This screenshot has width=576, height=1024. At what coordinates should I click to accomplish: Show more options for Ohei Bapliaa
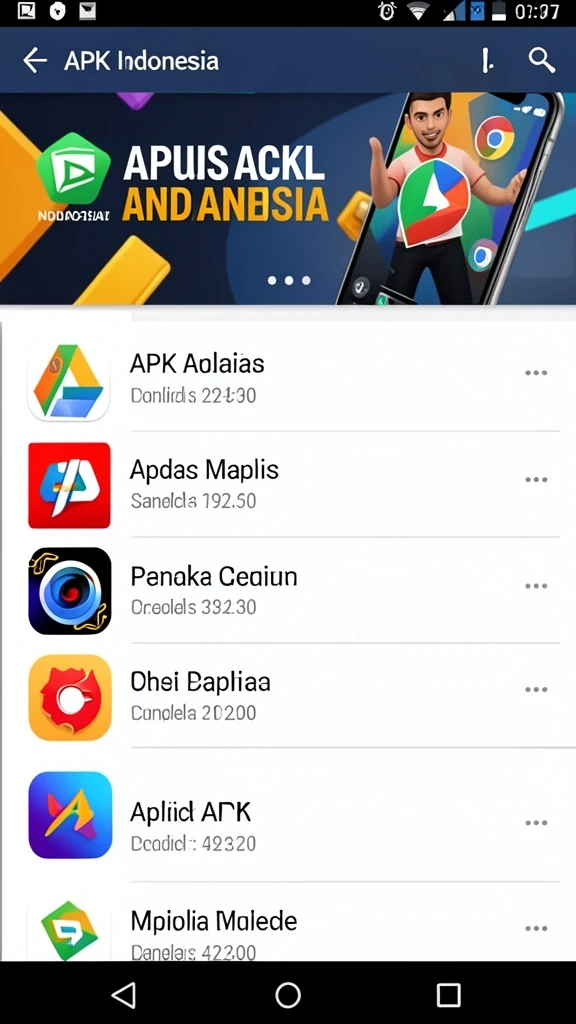click(x=536, y=690)
